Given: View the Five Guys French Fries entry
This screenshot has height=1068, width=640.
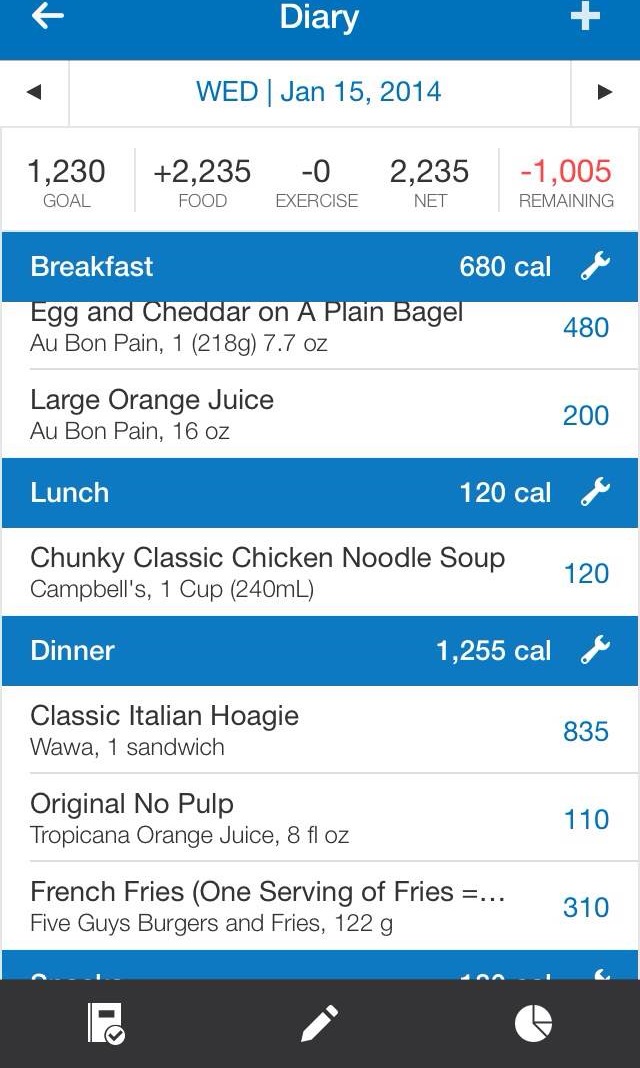Looking at the screenshot, I should (x=300, y=906).
